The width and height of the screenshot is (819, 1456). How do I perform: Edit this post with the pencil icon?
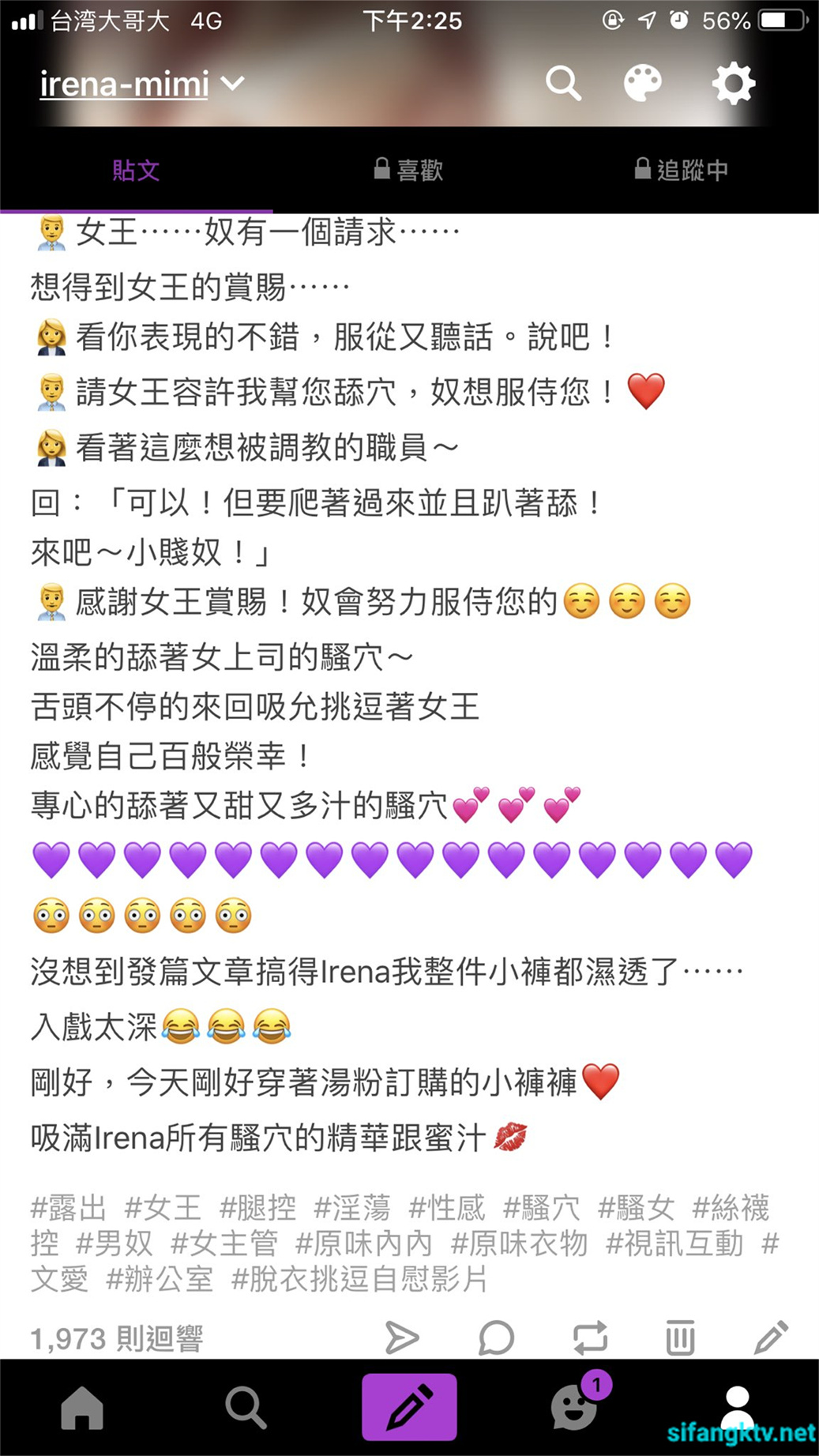tap(771, 1337)
